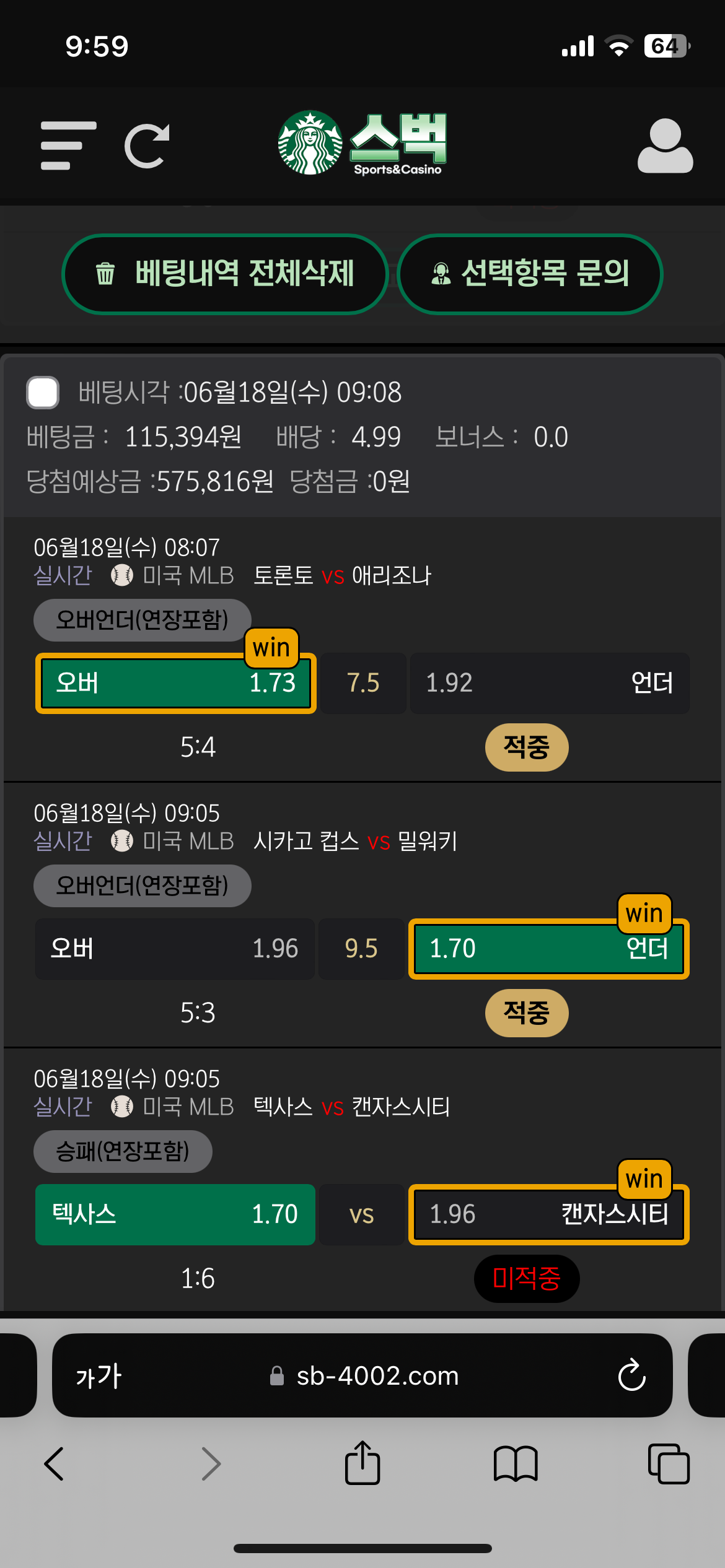Check the box for the 09:08 bet
The height and width of the screenshot is (1568, 725).
coord(43,392)
